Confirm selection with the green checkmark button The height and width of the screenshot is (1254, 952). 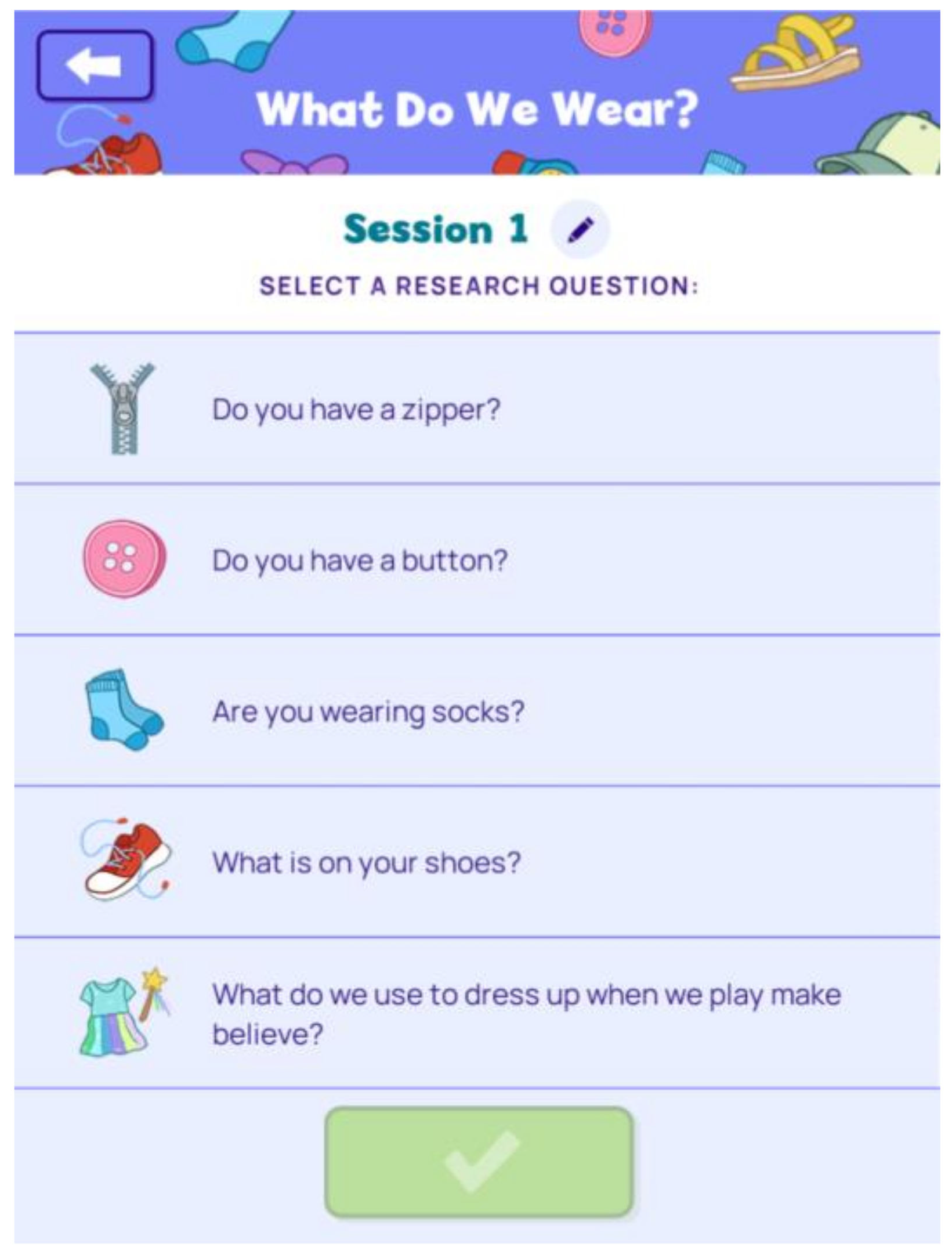coord(479,1162)
